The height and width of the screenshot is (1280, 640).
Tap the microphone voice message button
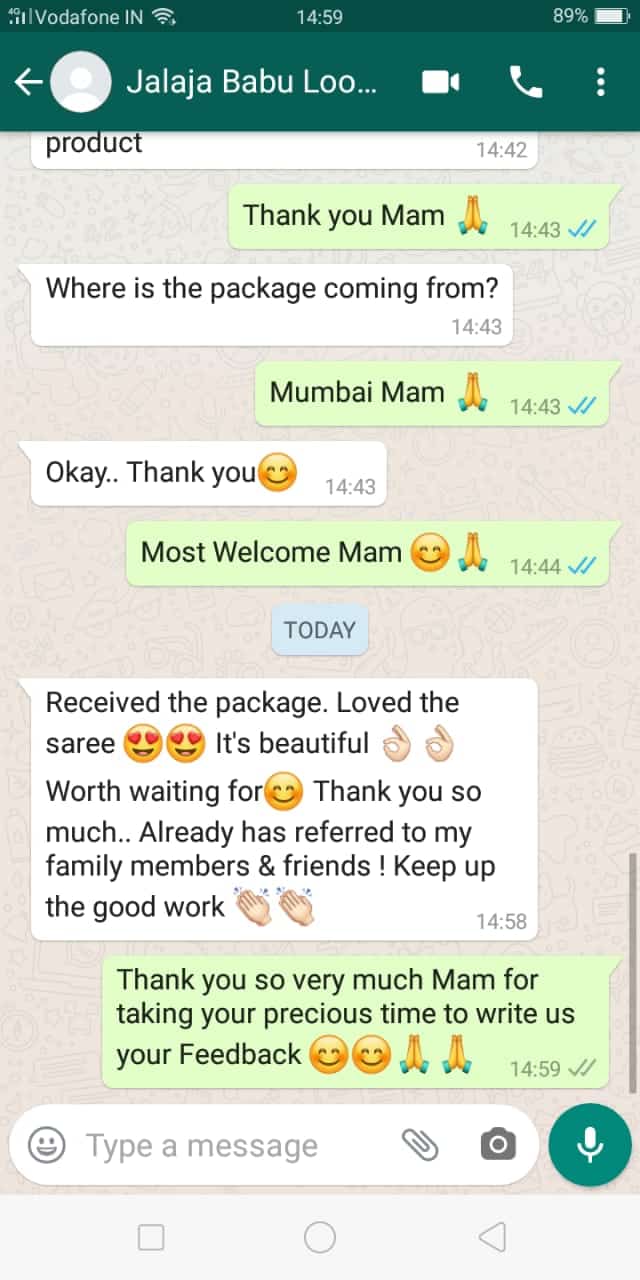tap(590, 1145)
